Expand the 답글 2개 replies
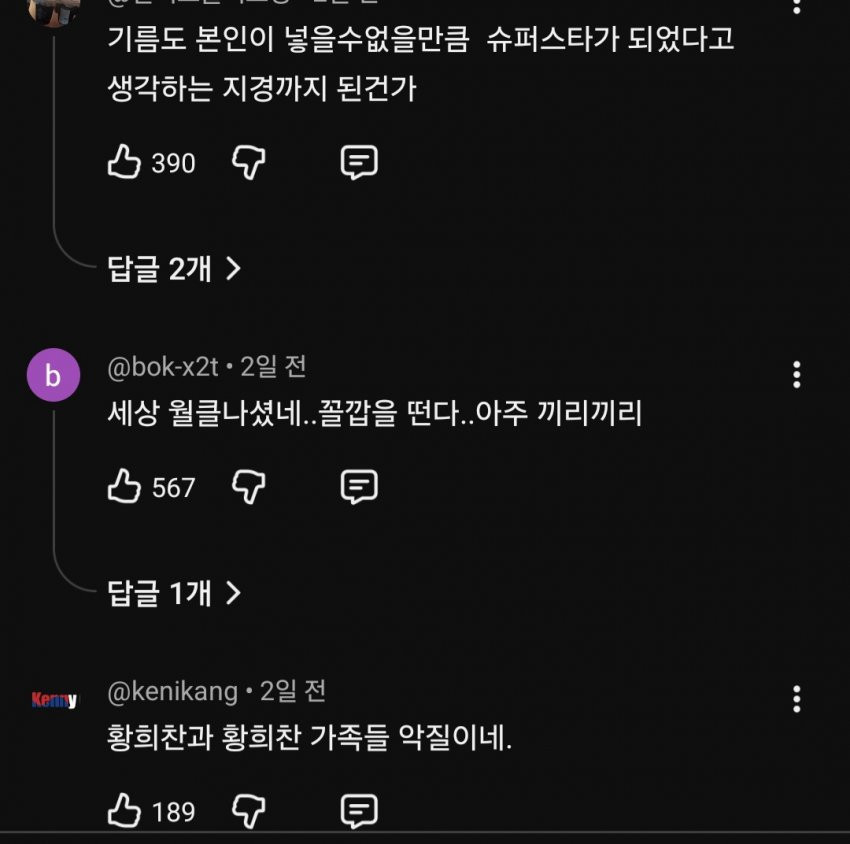Image resolution: width=850 pixels, height=844 pixels. [175, 268]
